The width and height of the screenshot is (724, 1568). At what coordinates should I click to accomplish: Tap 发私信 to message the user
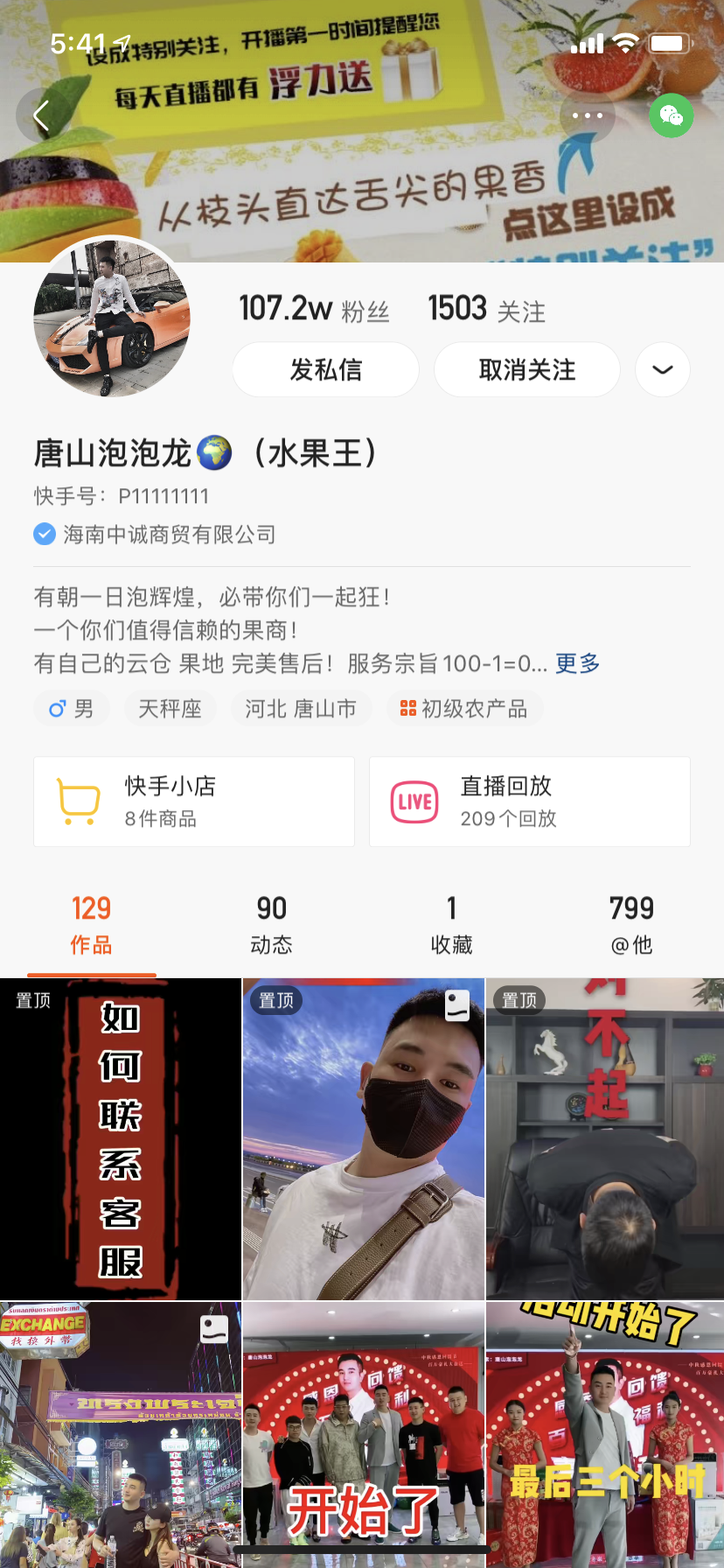[325, 369]
